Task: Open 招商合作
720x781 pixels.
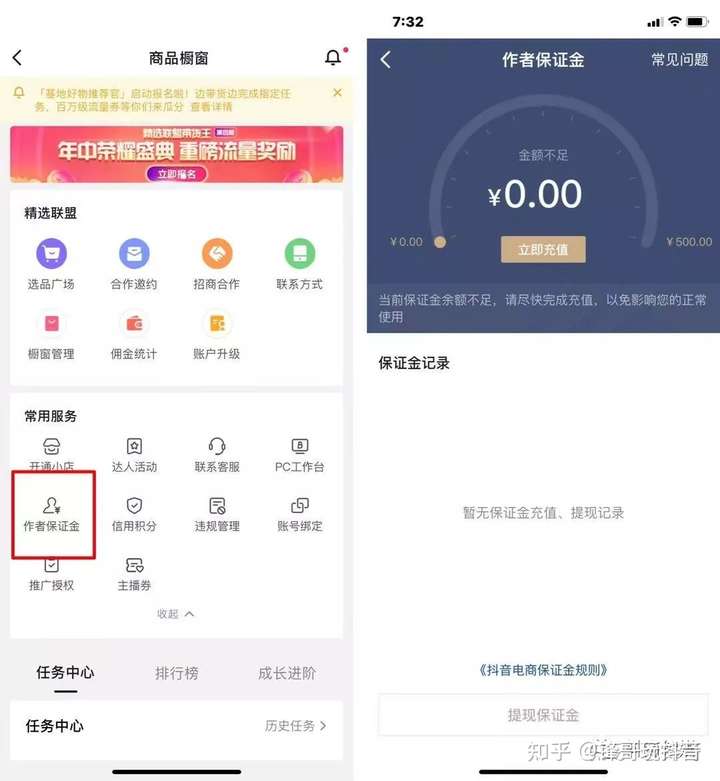Action: tap(217, 263)
